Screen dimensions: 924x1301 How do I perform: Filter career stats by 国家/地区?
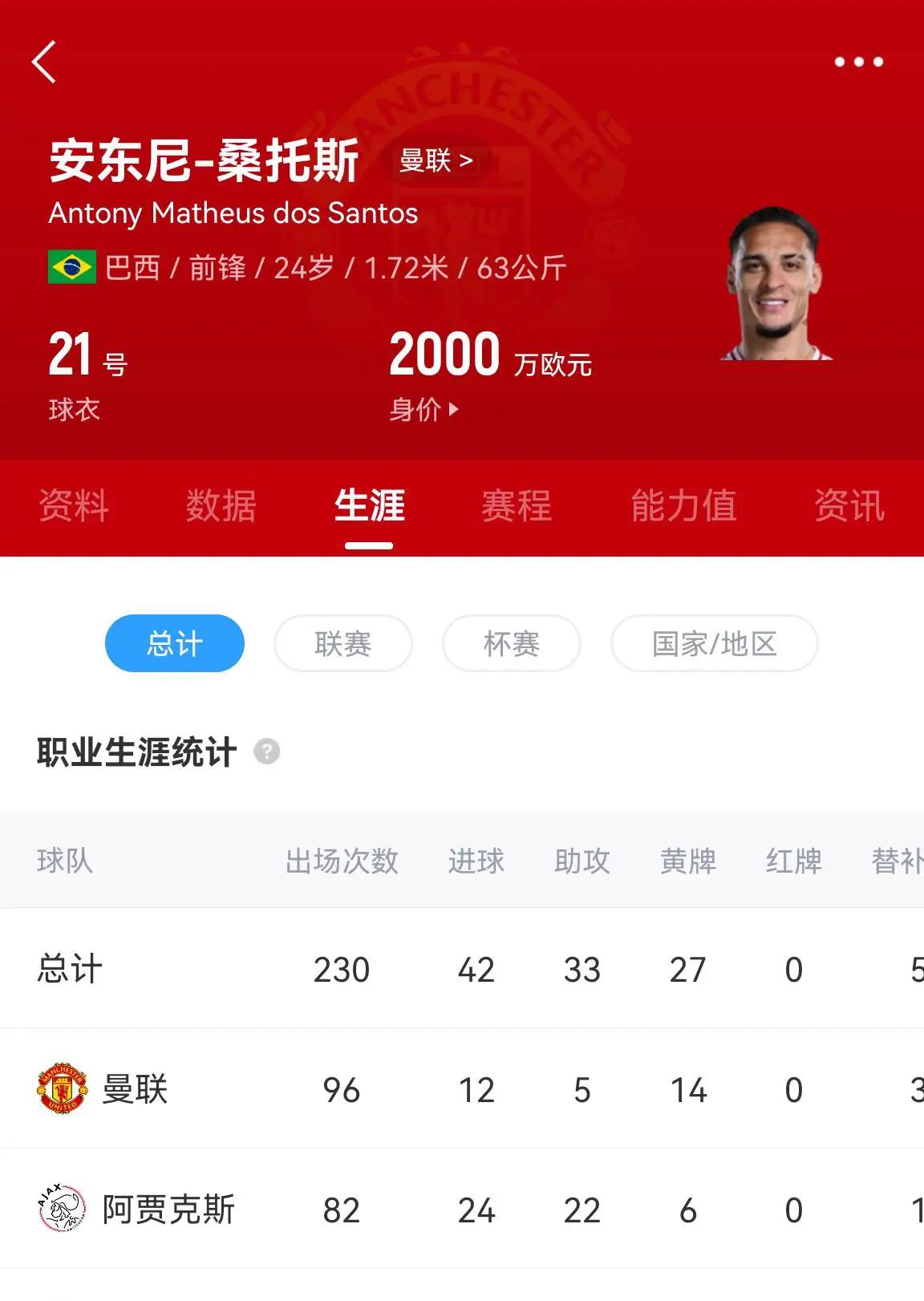coord(714,643)
